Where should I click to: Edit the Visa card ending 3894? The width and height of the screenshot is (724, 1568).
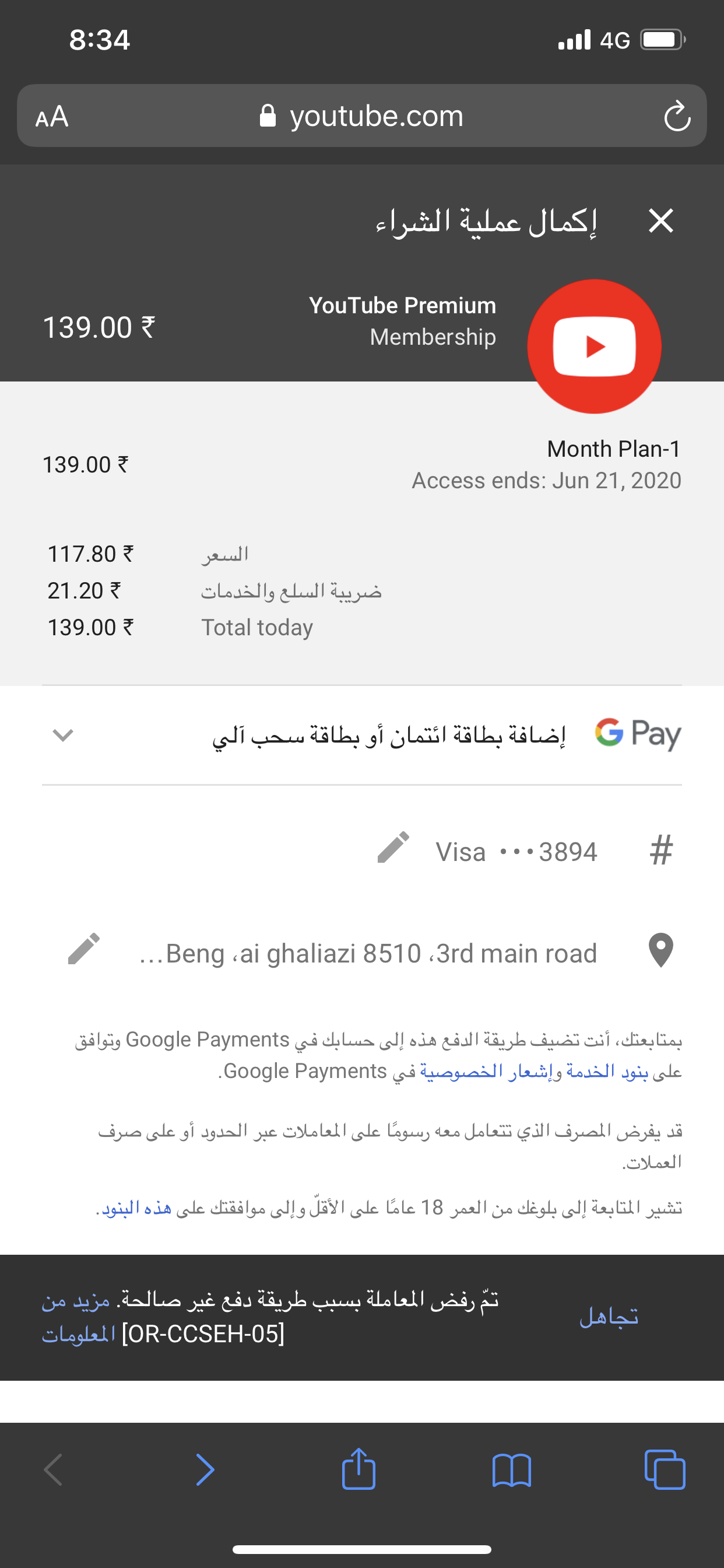pyautogui.click(x=393, y=848)
